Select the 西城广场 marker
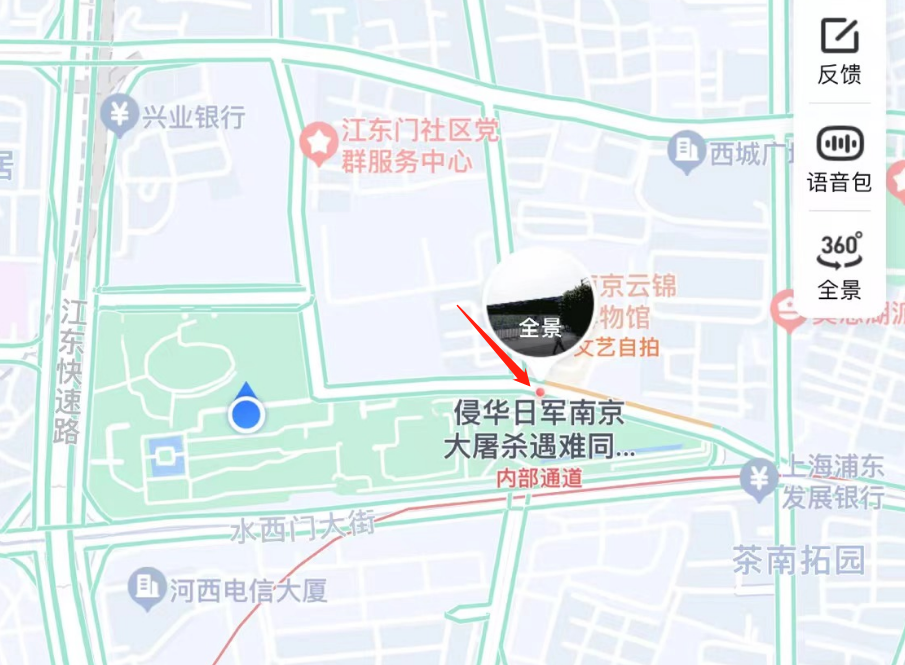The width and height of the screenshot is (905, 665). pyautogui.click(x=686, y=152)
